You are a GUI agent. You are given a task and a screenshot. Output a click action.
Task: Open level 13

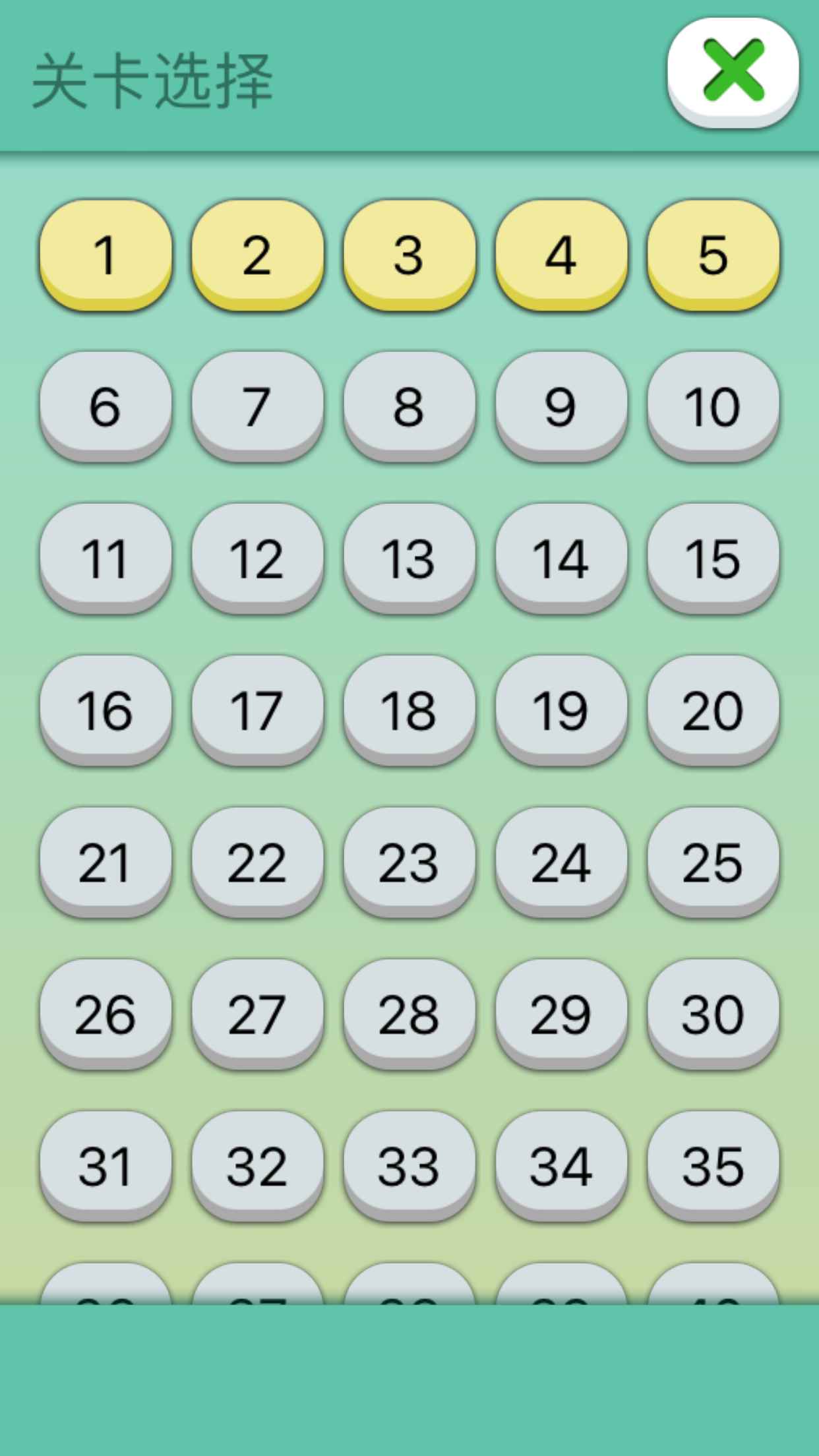tap(409, 558)
